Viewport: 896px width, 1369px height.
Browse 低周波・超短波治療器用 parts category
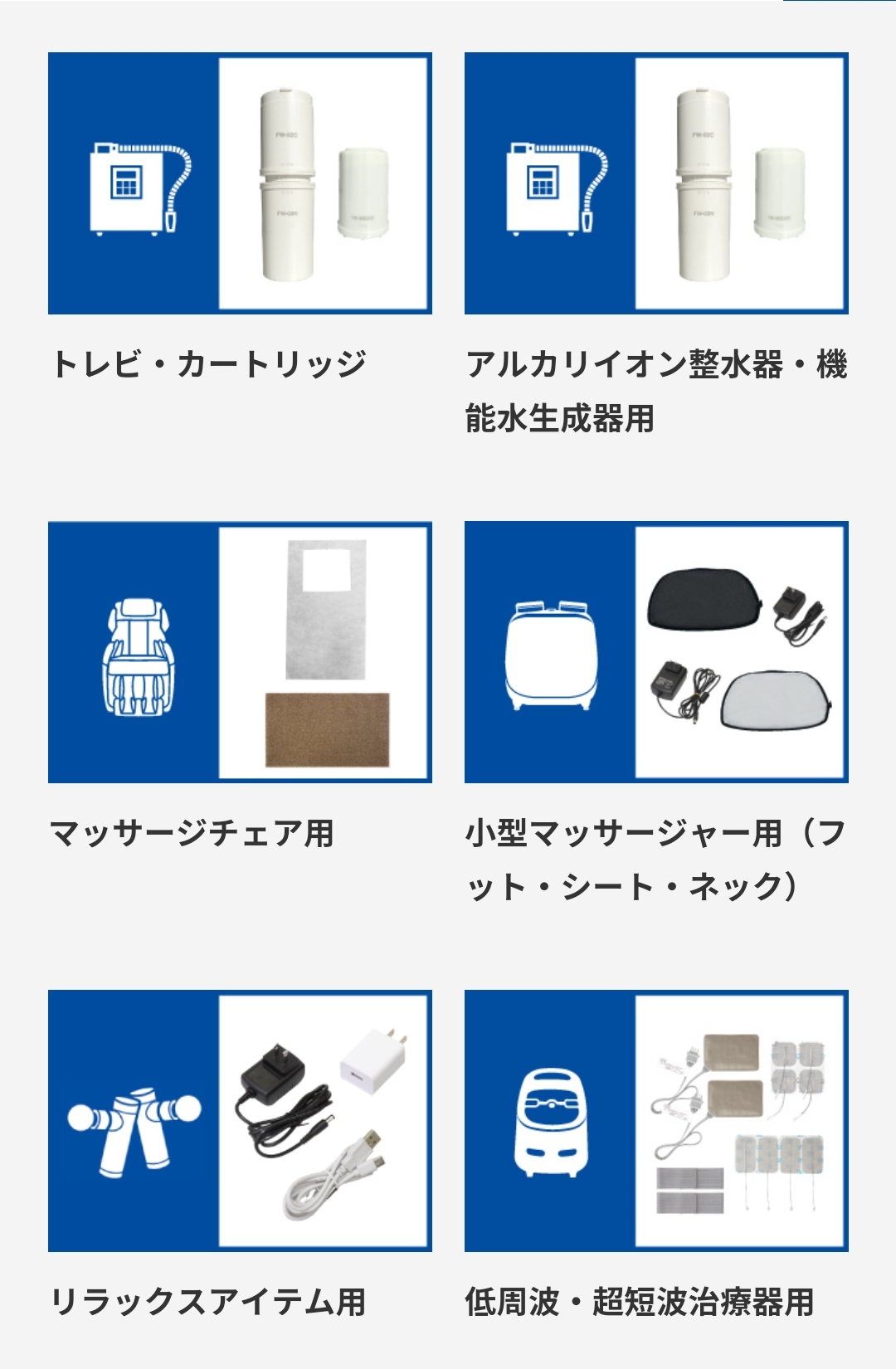pos(656,1120)
